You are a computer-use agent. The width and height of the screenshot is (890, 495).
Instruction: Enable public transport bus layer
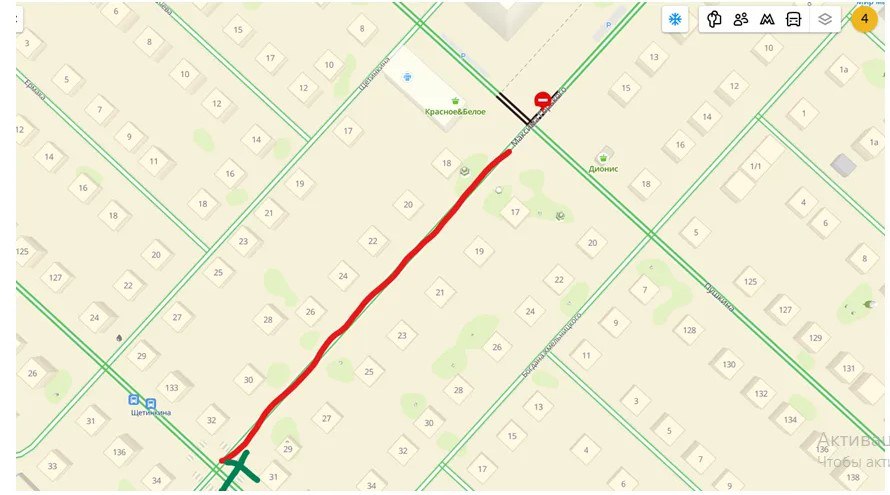tap(793, 19)
